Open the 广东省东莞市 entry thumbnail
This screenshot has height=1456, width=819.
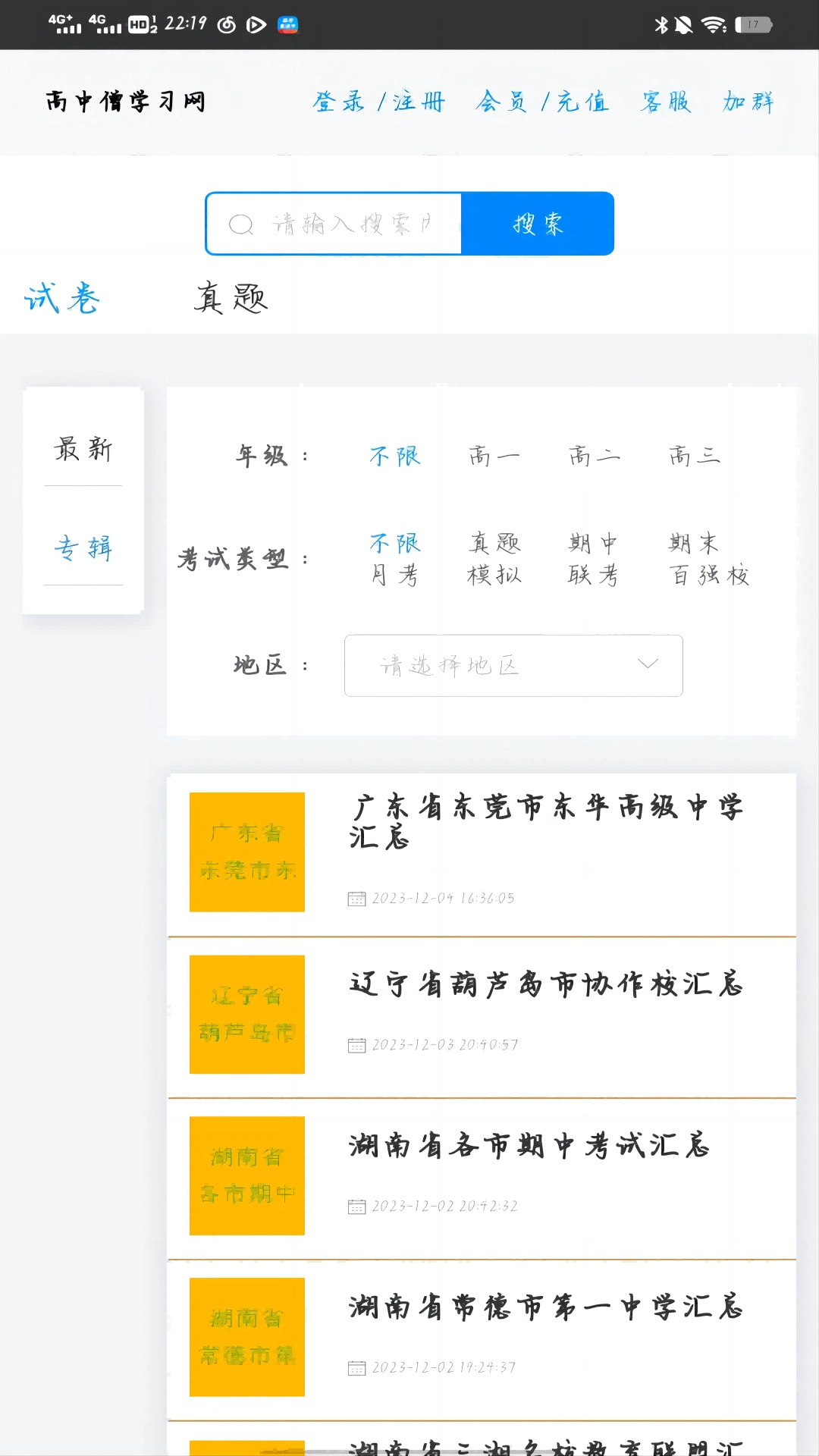[246, 852]
